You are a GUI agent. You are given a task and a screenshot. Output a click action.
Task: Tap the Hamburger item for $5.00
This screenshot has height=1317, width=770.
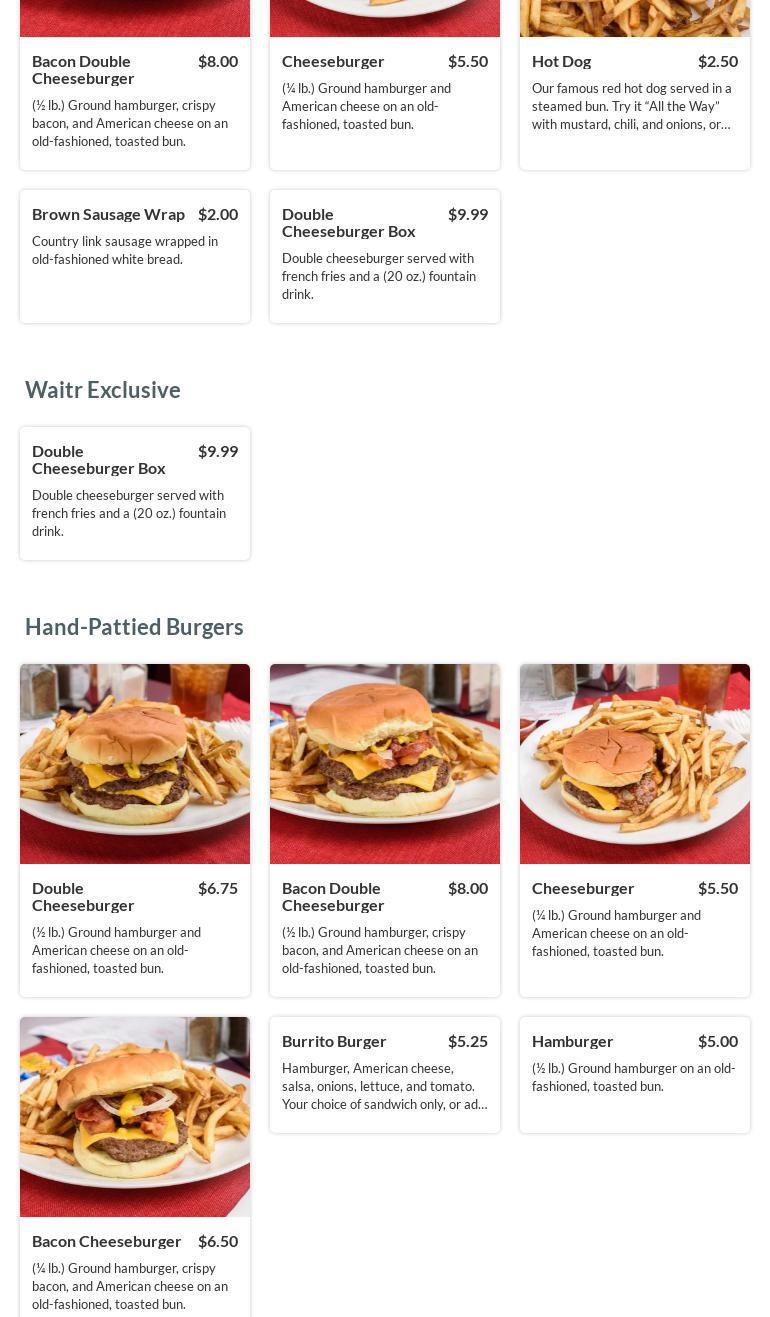(x=634, y=1074)
